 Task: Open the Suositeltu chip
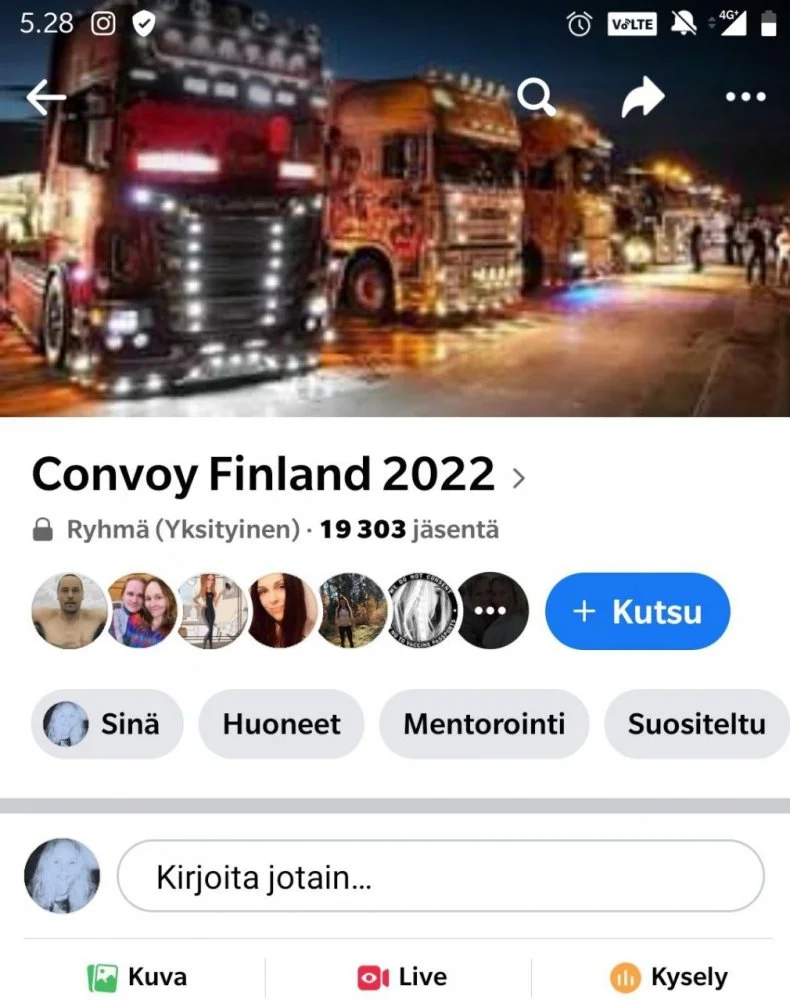click(696, 724)
